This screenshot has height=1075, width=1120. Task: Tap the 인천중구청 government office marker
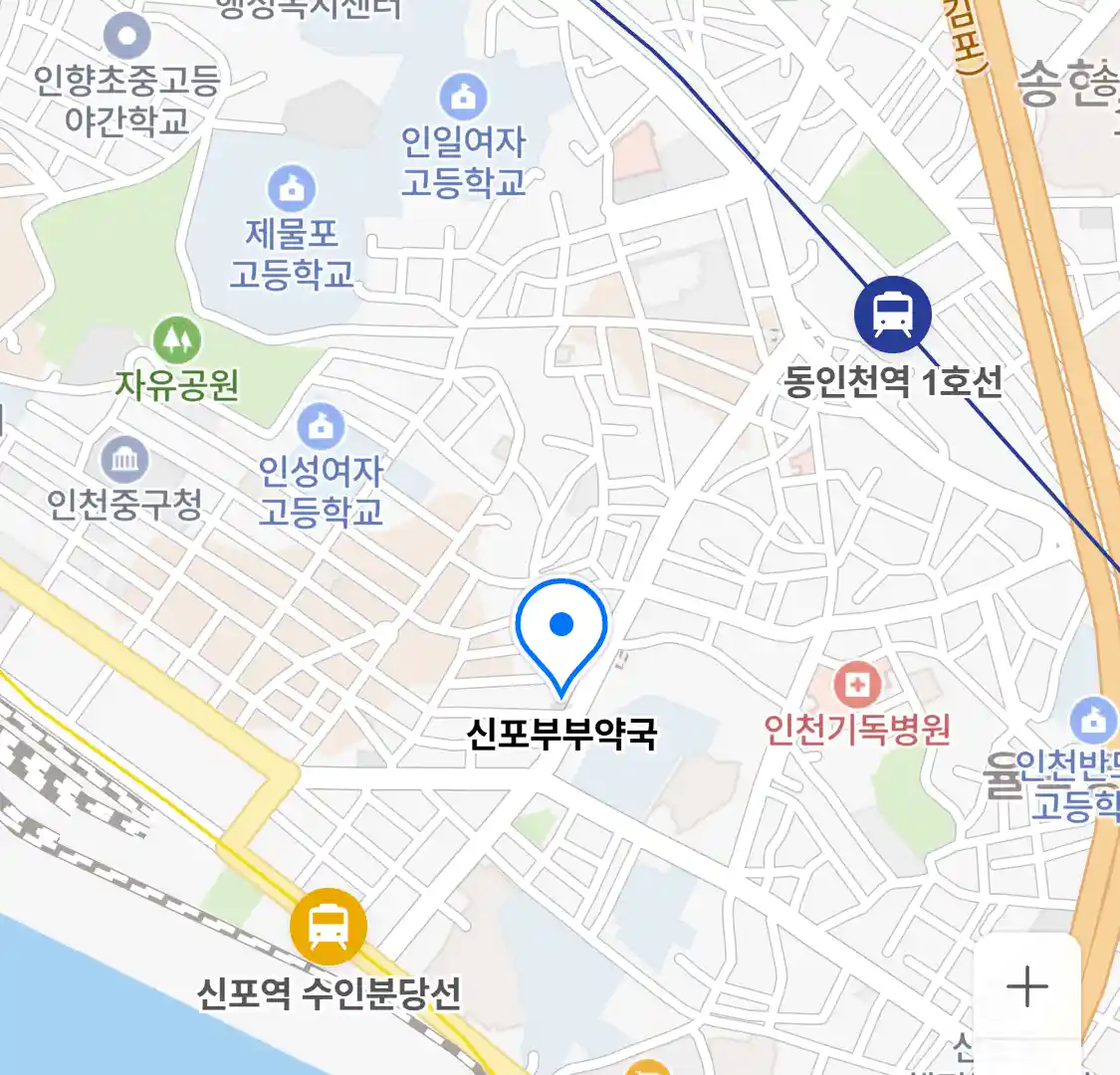click(x=125, y=461)
